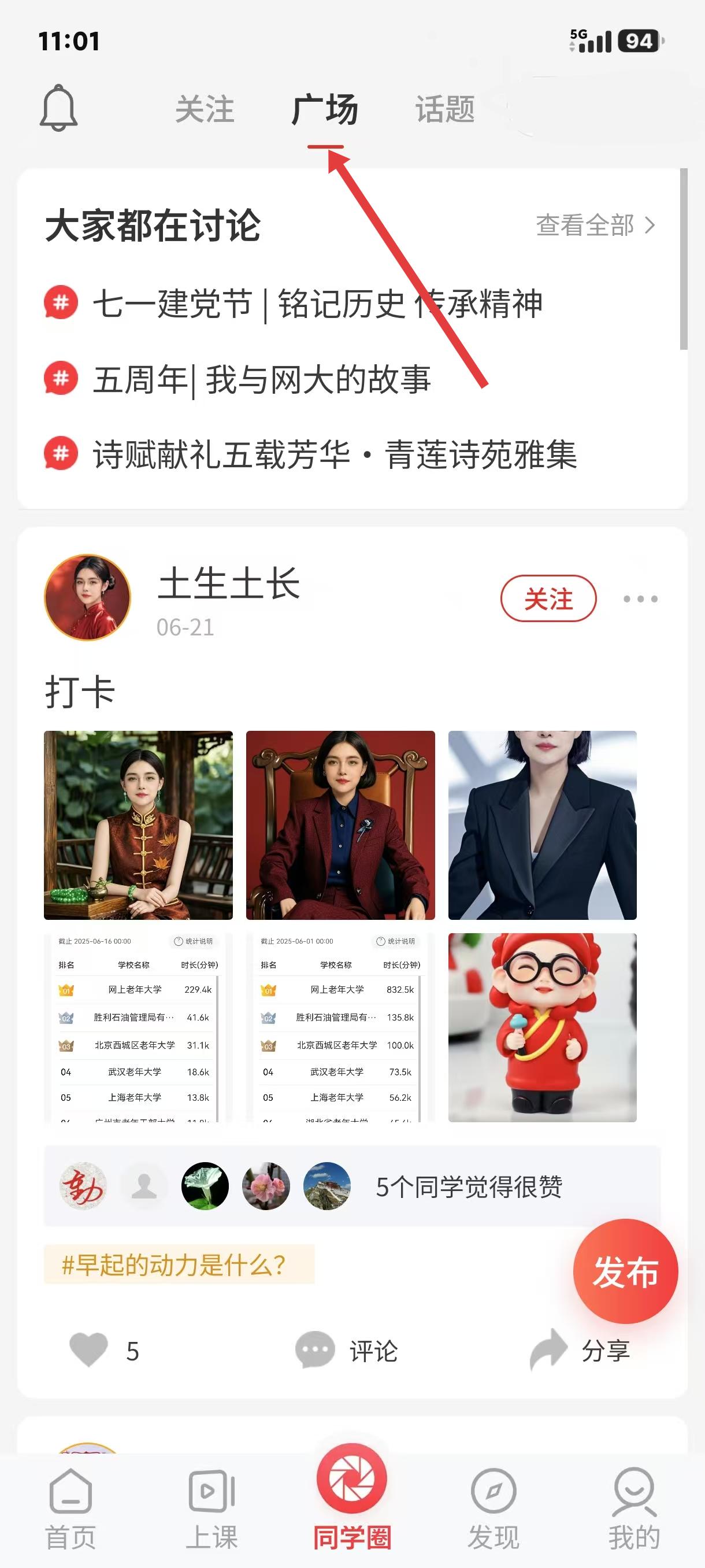Switch to the 关注 top tab
The height and width of the screenshot is (1568, 705).
coord(205,110)
